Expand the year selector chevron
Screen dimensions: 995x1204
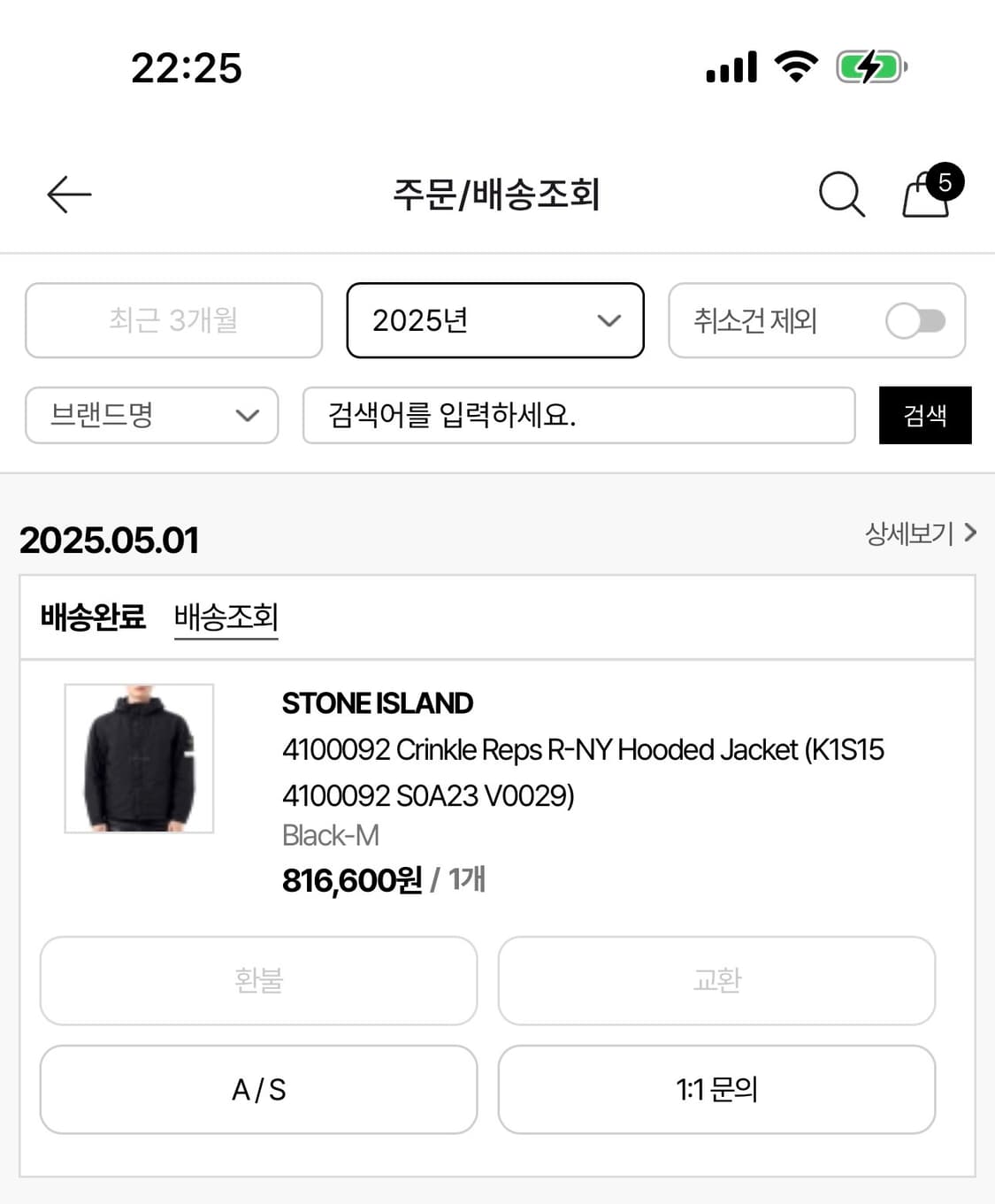tap(608, 320)
